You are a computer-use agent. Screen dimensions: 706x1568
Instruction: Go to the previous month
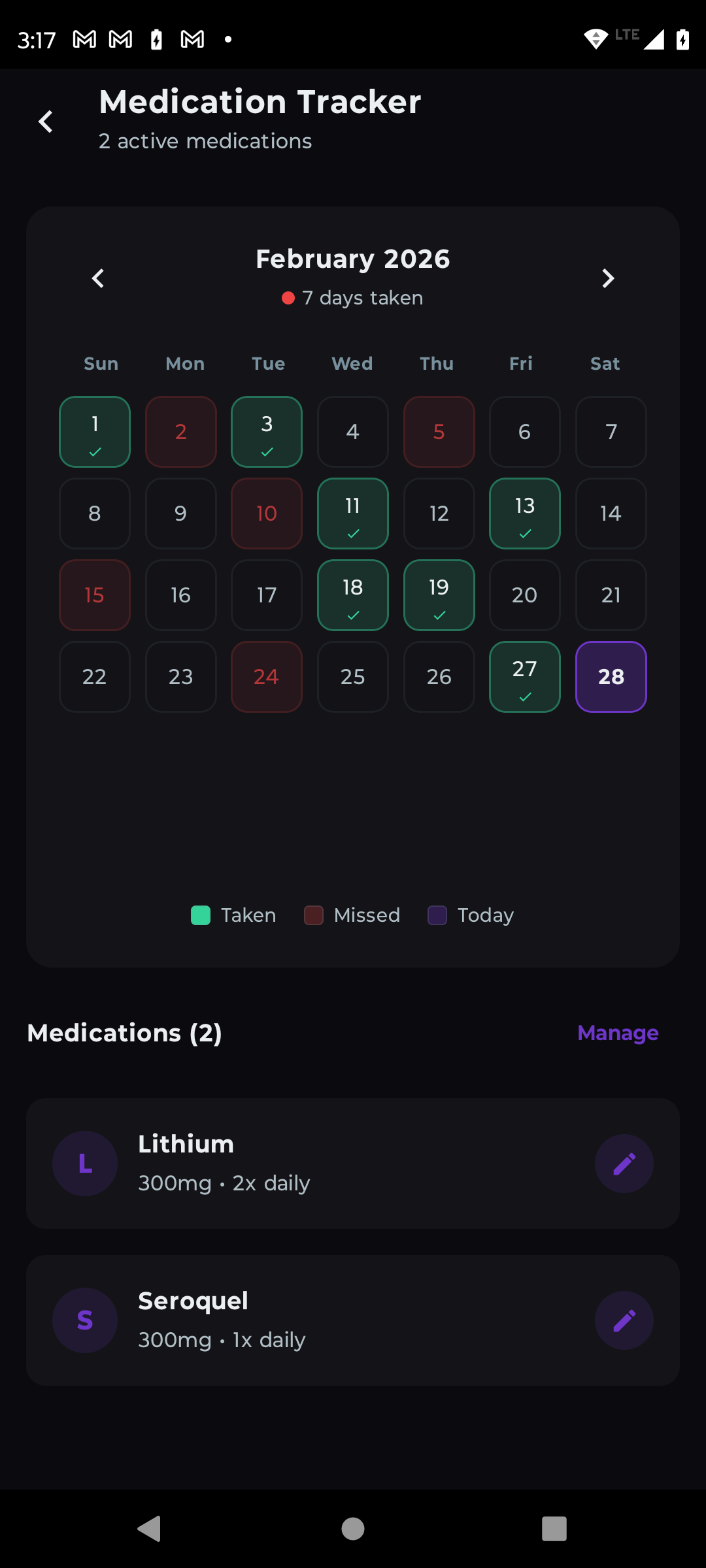(x=98, y=278)
